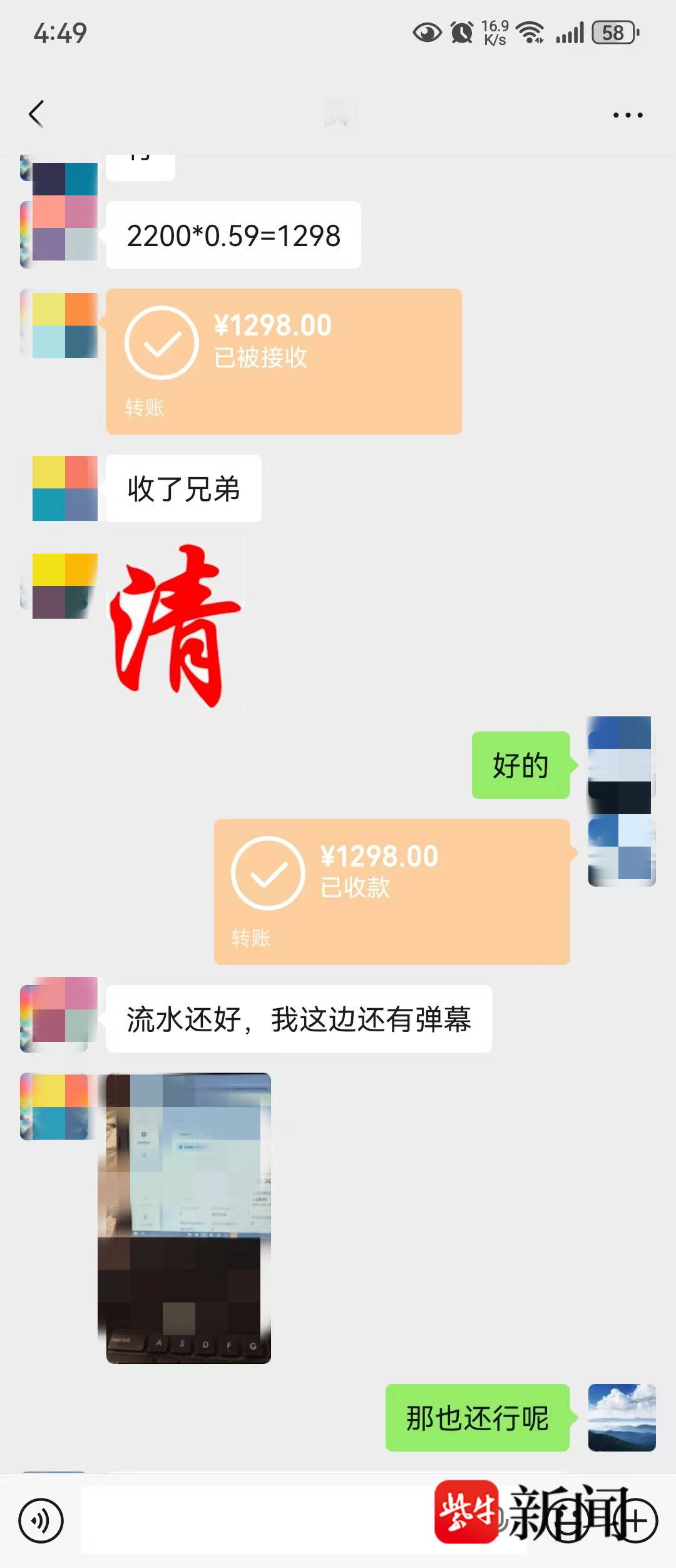View the blurred computer screen photo
The height and width of the screenshot is (1568, 676).
coord(188,1218)
